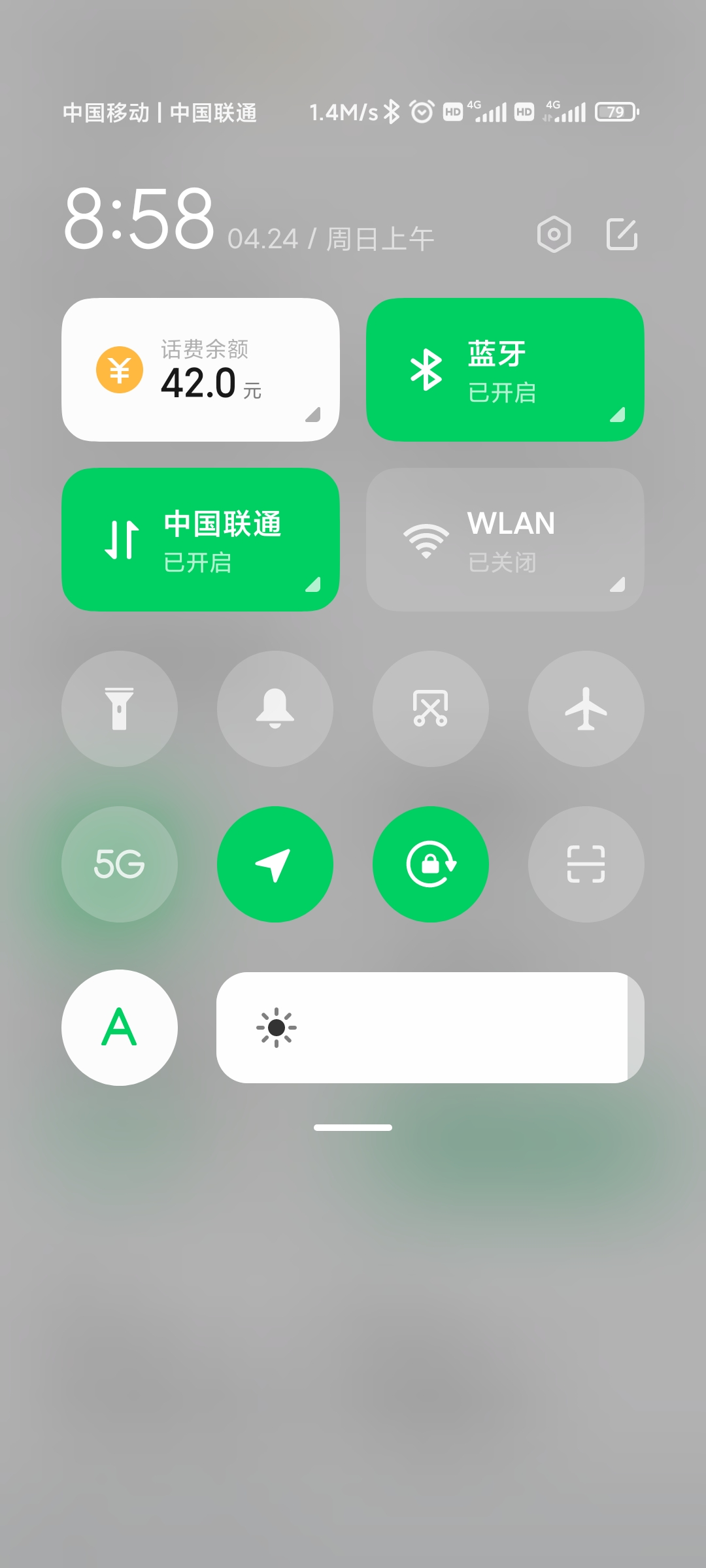Turn off the 蓝牙 Bluetooth tile
Image resolution: width=706 pixels, height=1568 pixels.
(x=505, y=370)
